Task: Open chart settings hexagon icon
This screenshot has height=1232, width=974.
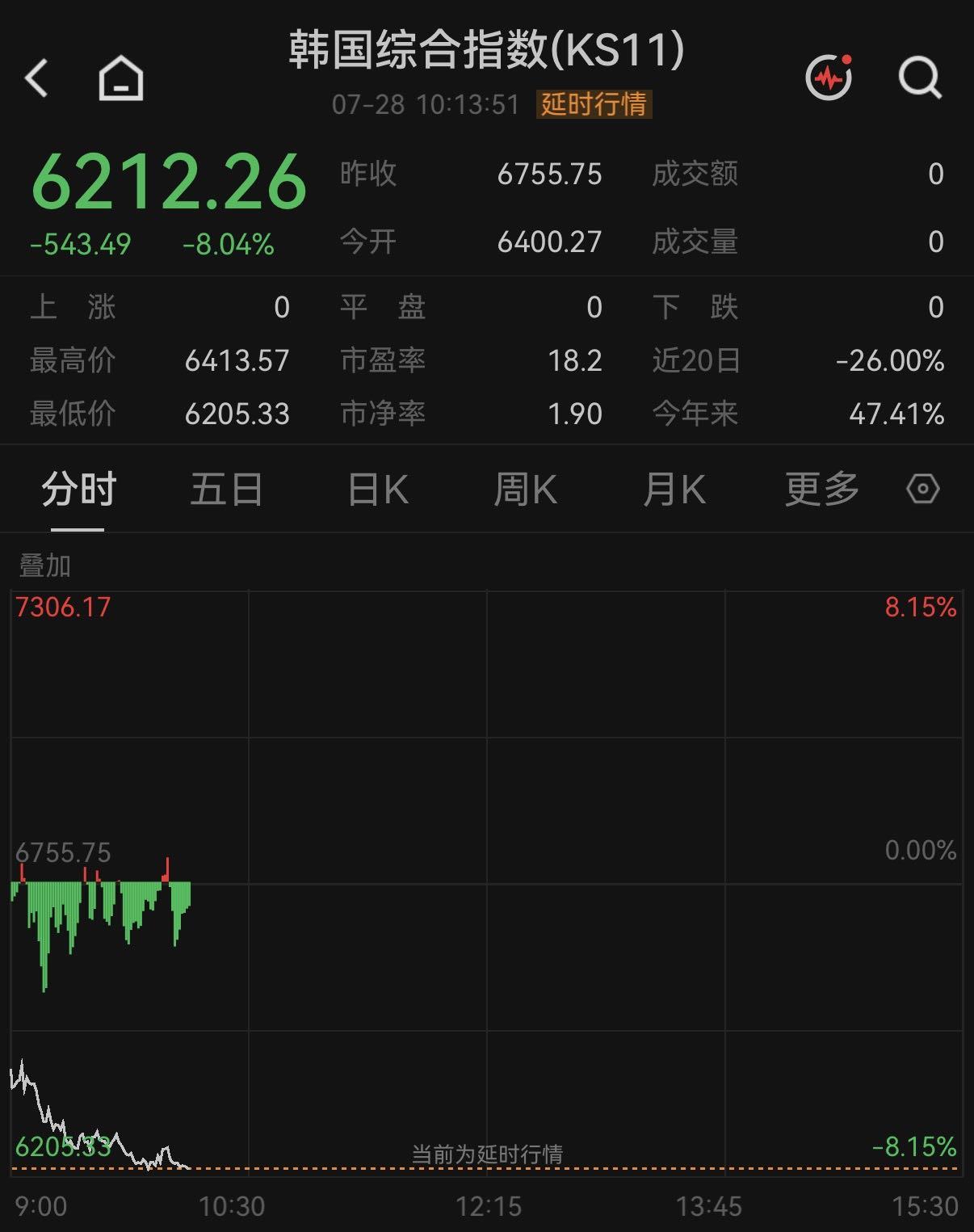Action: click(923, 489)
